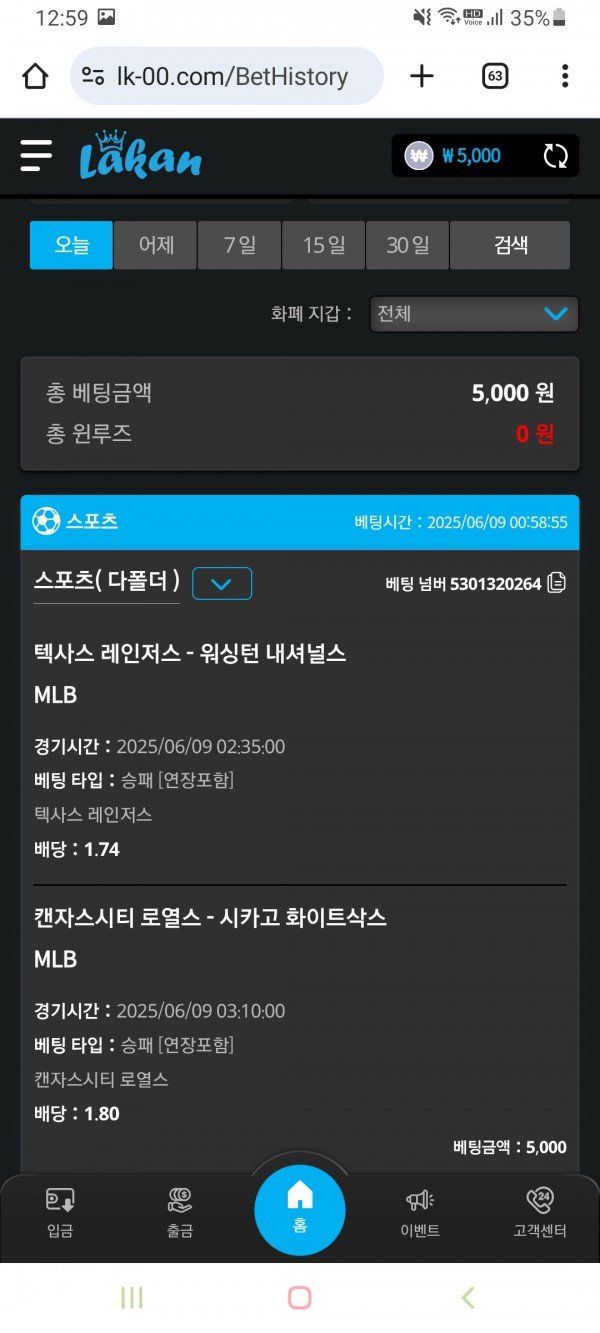Refresh the ₩5,000 balance
Screen dimensions: 600x1333
555,156
